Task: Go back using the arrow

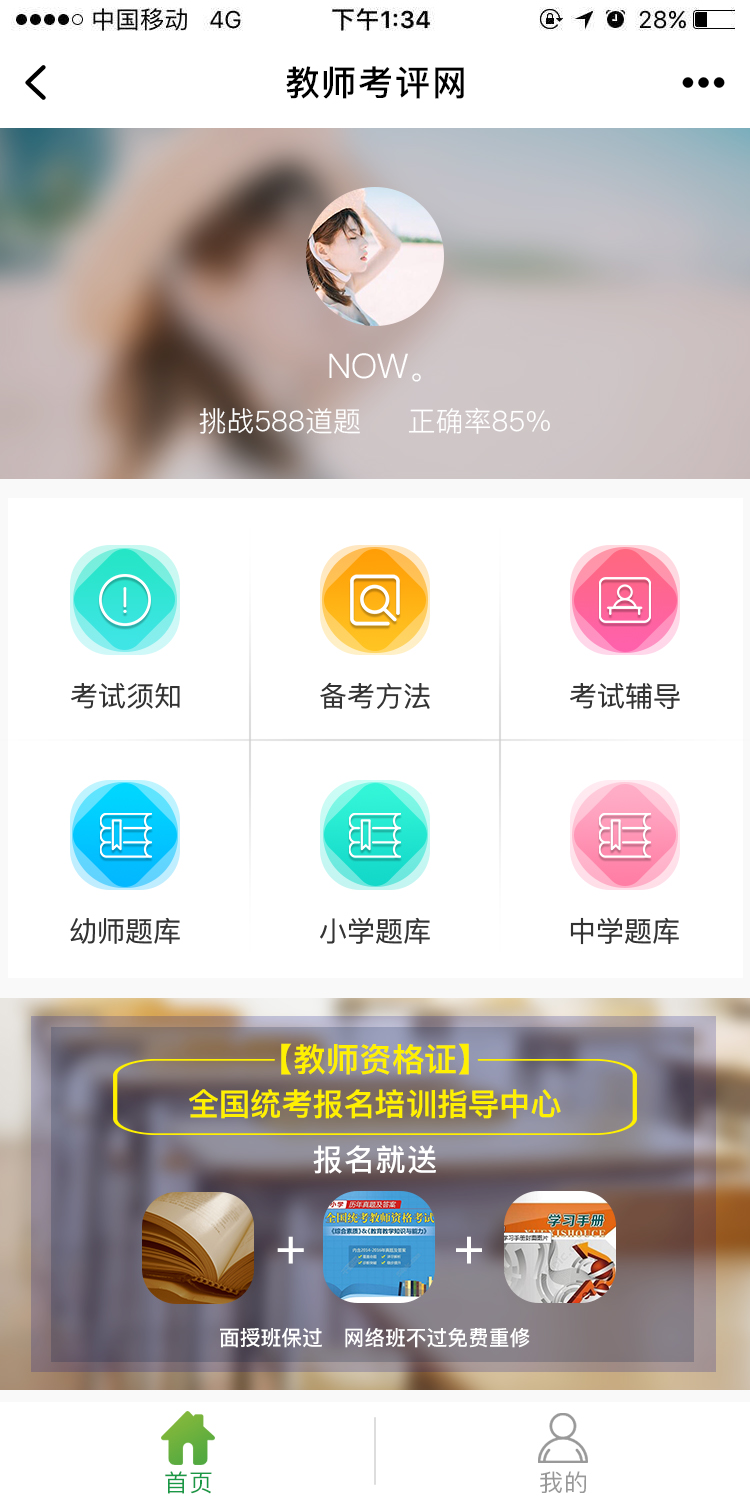Action: click(x=36, y=83)
